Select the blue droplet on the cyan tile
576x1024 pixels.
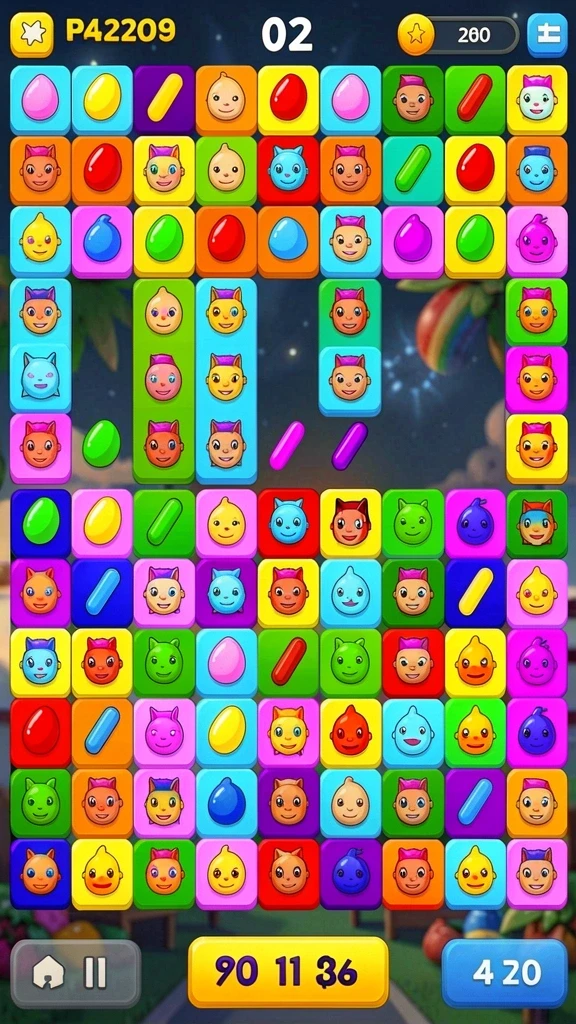[x=226, y=803]
